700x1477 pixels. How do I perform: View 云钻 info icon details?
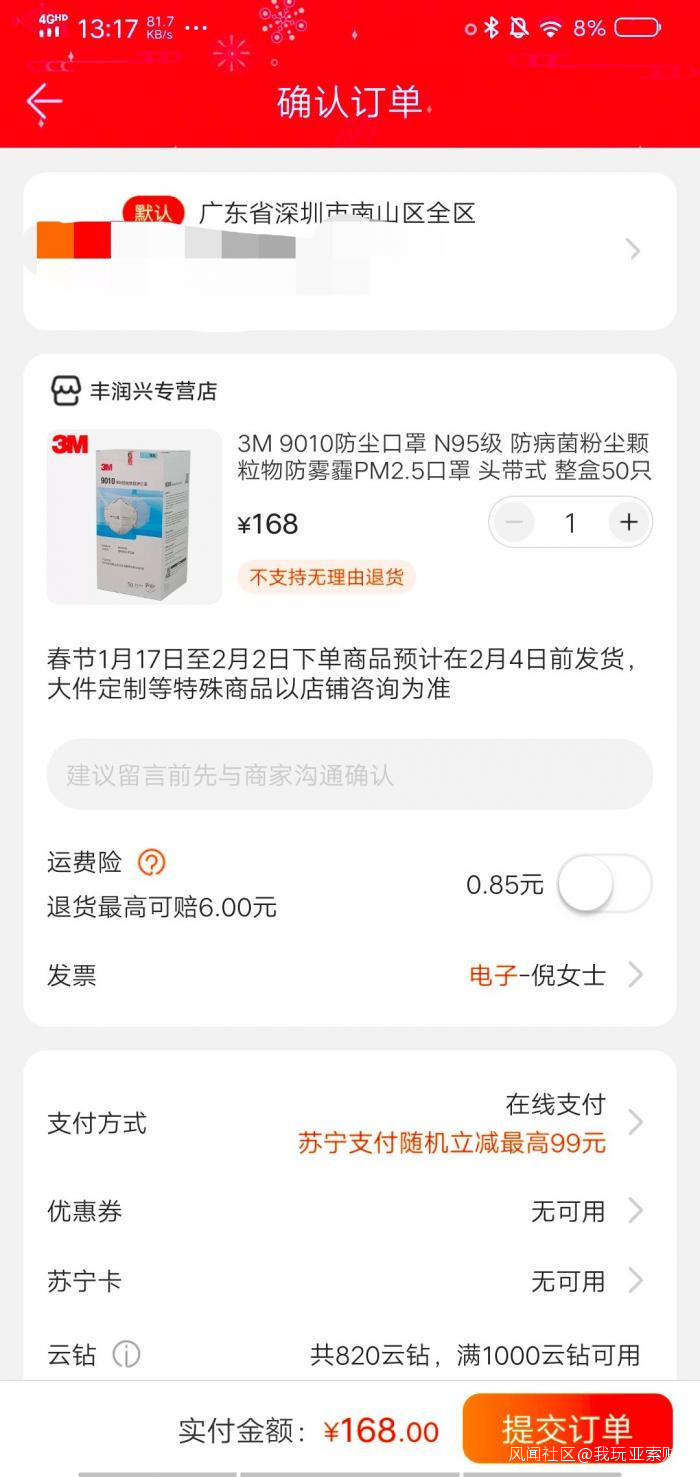click(126, 1355)
